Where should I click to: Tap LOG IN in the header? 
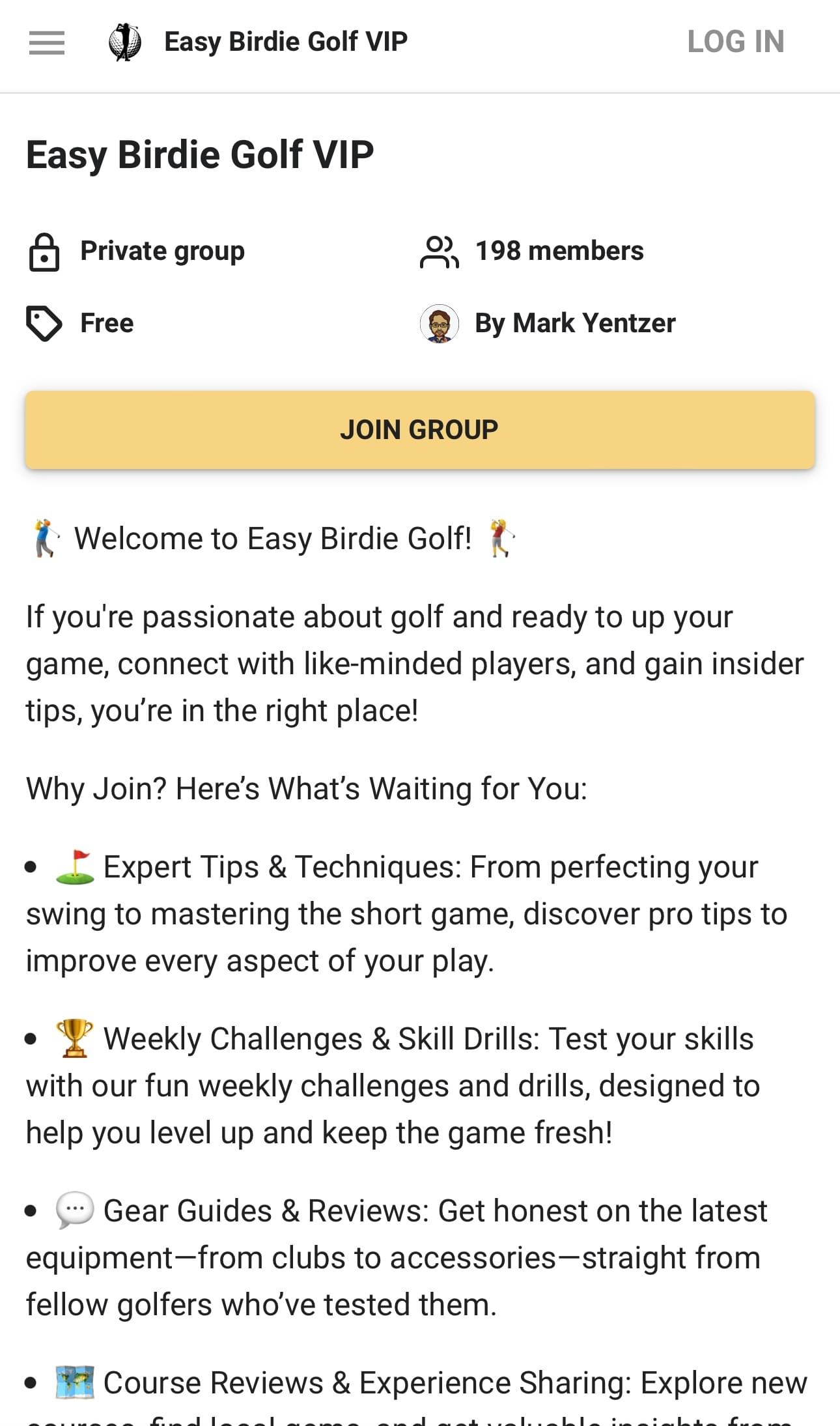736,42
